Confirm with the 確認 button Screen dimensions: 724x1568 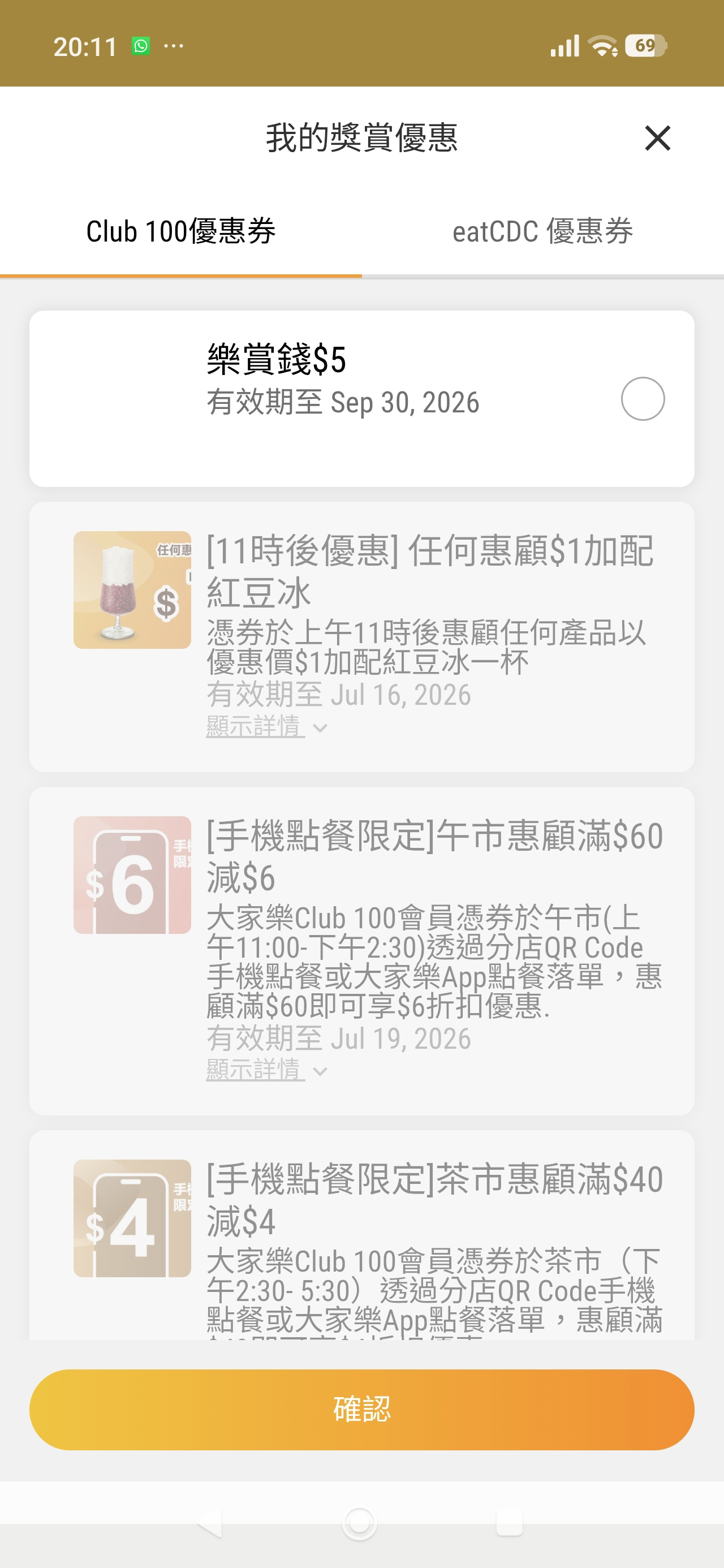point(361,1410)
